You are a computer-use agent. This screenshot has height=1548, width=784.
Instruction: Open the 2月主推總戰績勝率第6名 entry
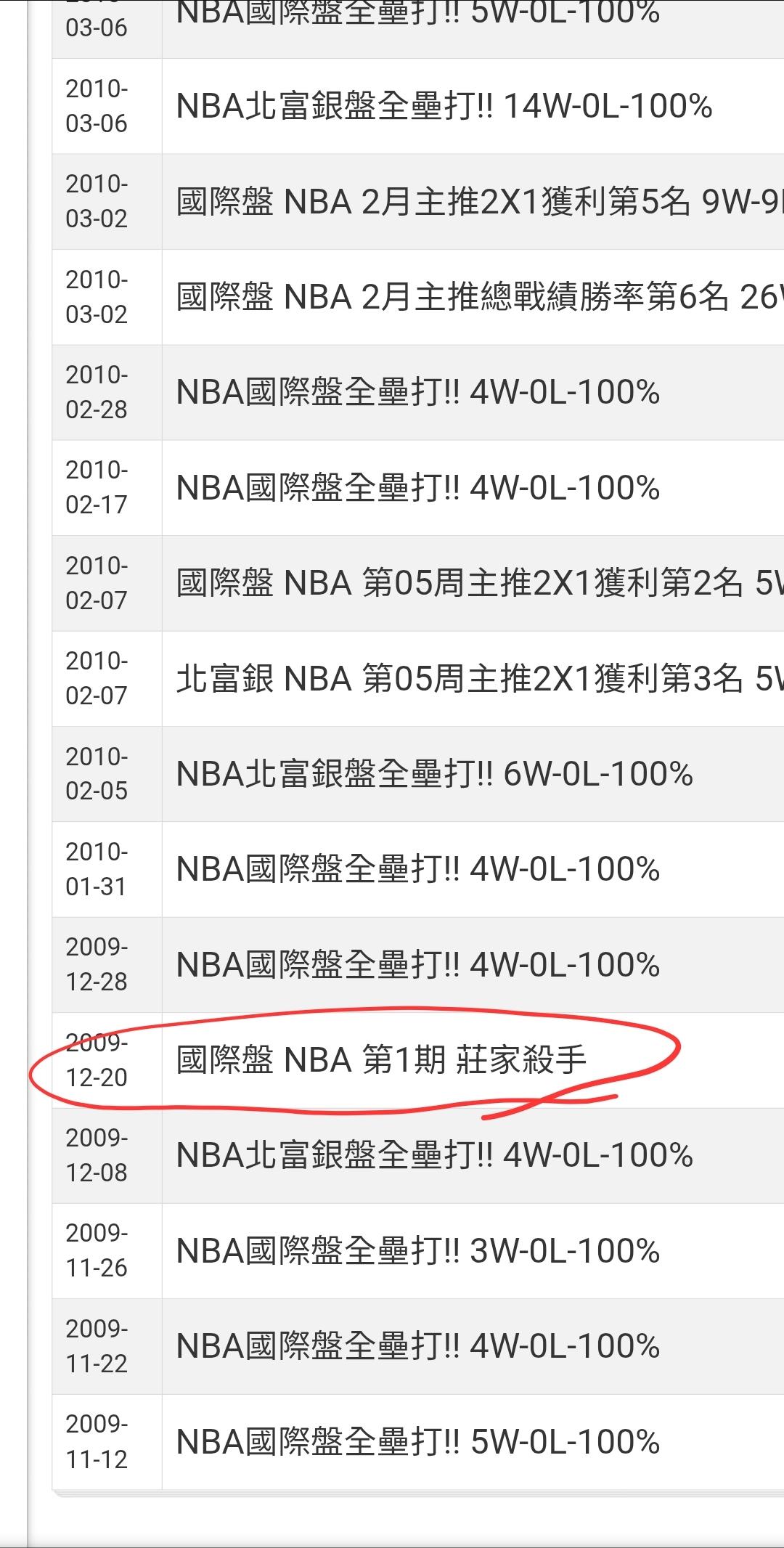point(480,297)
